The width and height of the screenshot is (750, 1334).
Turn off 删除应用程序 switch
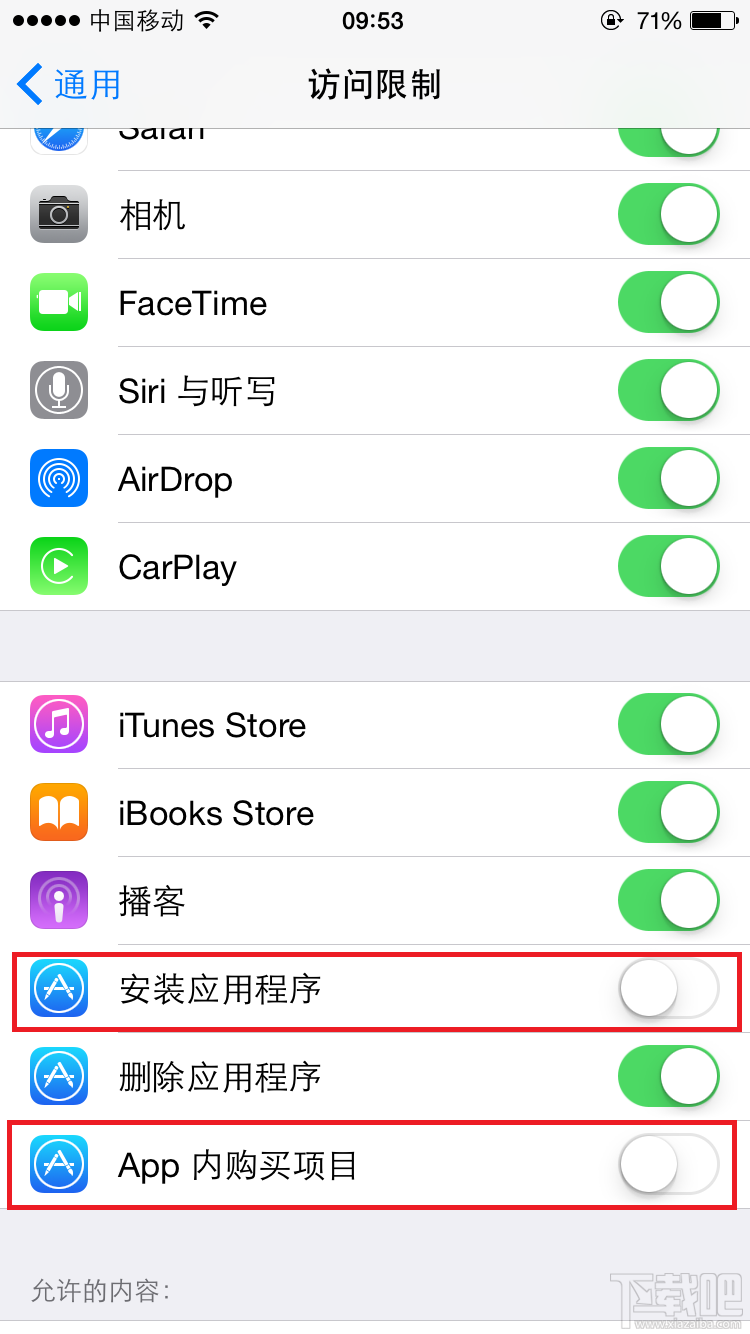(x=668, y=1077)
